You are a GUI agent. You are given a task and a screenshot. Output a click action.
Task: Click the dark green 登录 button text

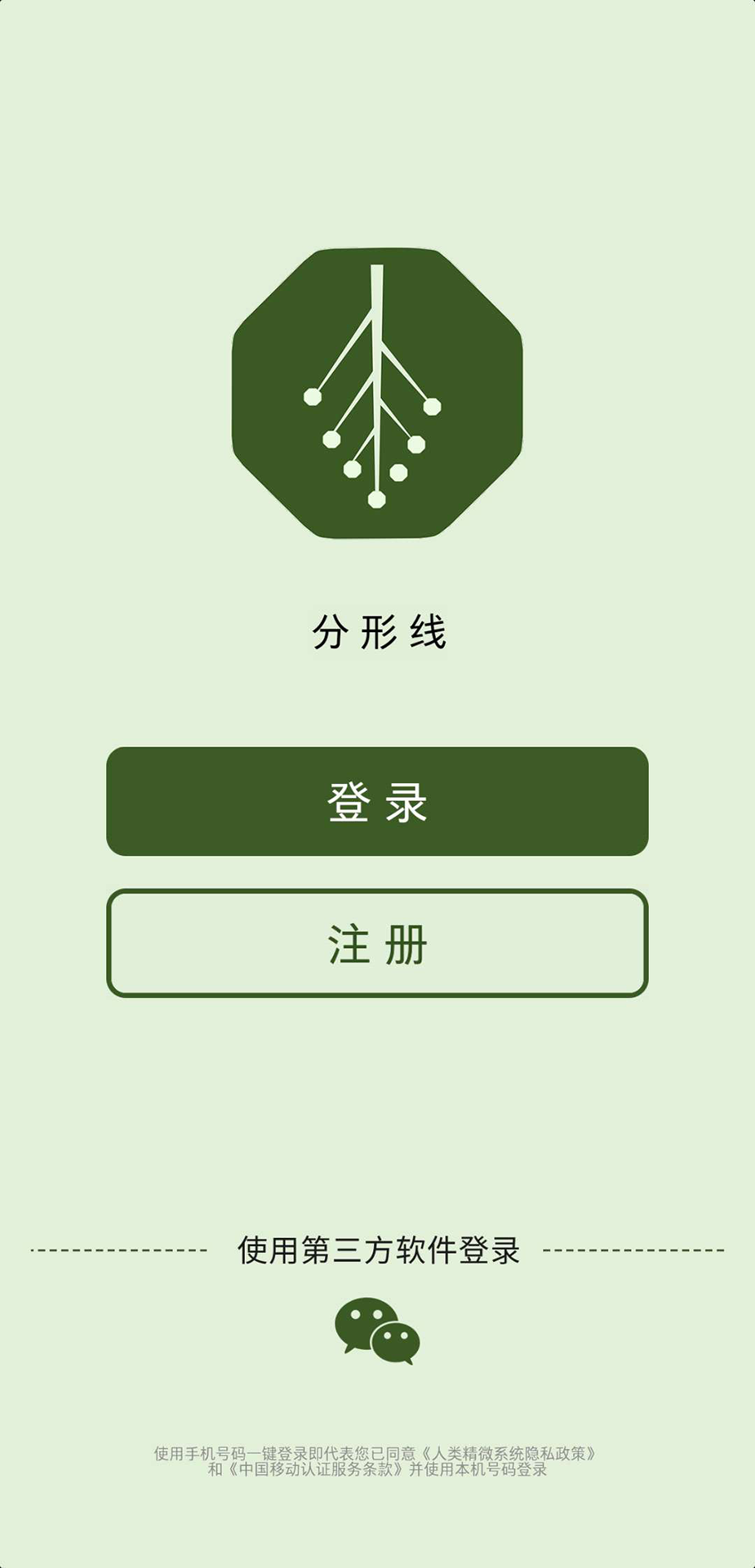click(x=377, y=802)
